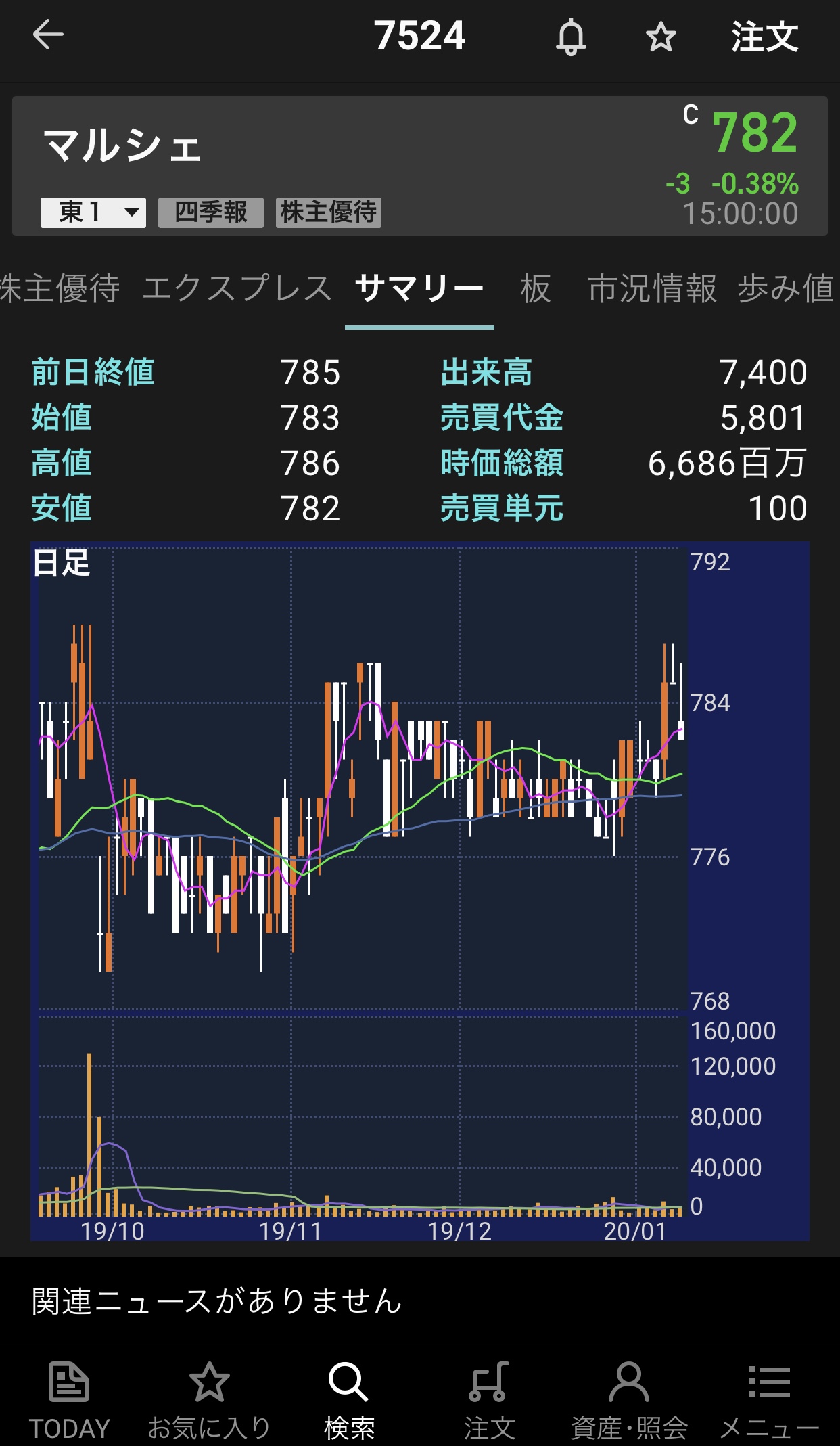Open the 検索 search tab
840x1446 pixels.
click(349, 1399)
